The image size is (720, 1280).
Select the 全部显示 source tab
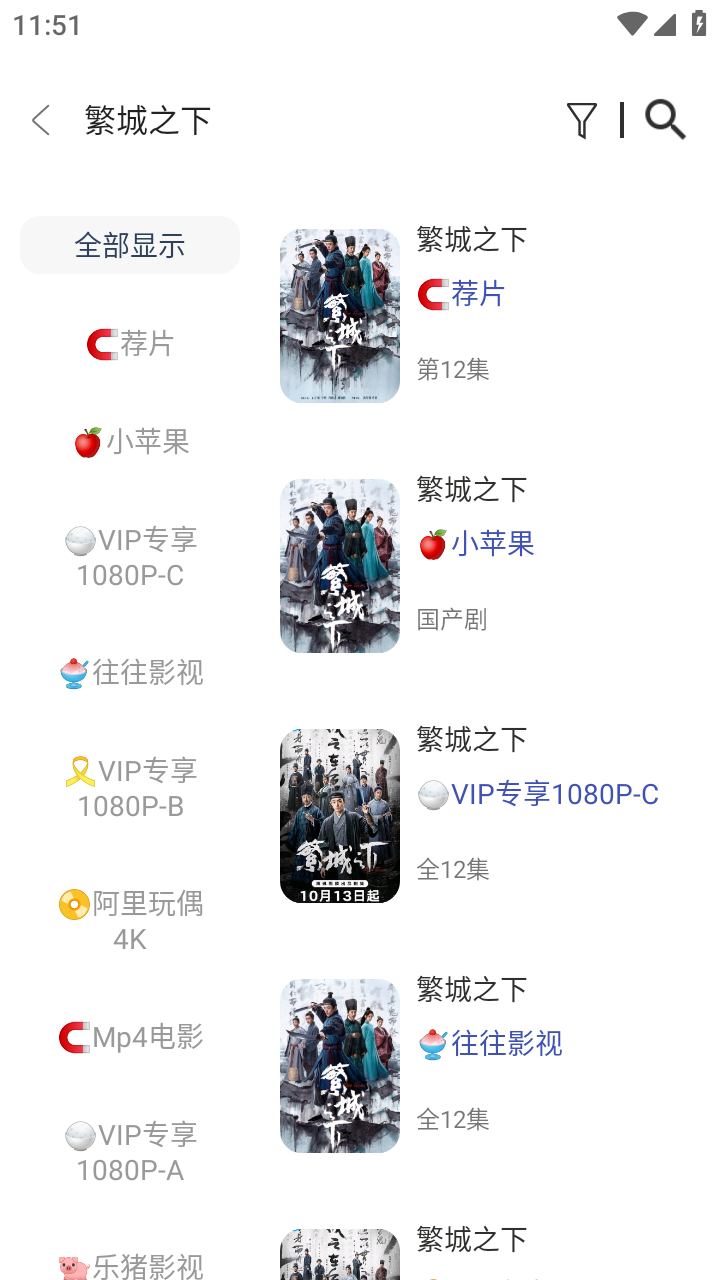[130, 245]
